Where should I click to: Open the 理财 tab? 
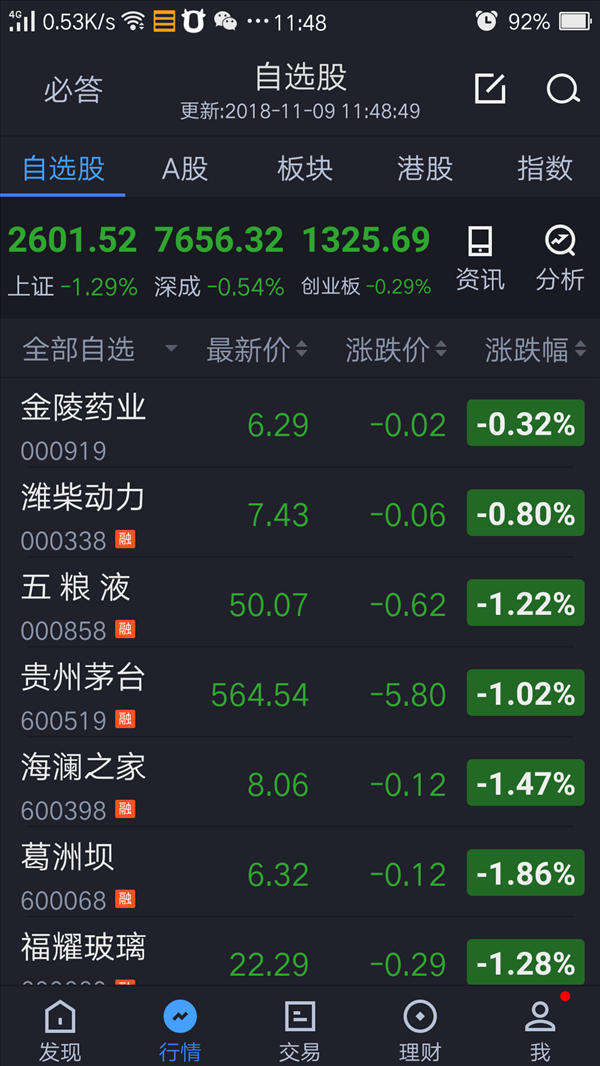point(420,1031)
